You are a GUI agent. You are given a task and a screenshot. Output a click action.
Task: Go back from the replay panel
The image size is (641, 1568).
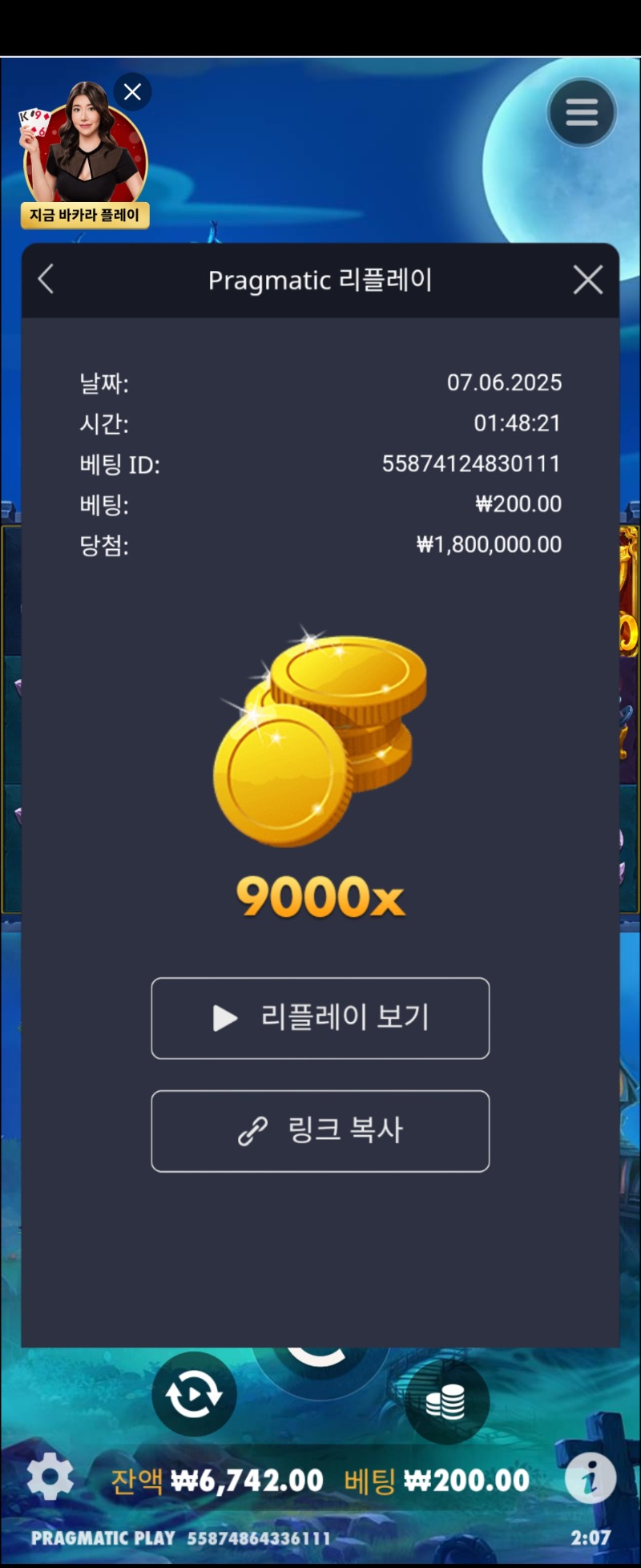(46, 280)
